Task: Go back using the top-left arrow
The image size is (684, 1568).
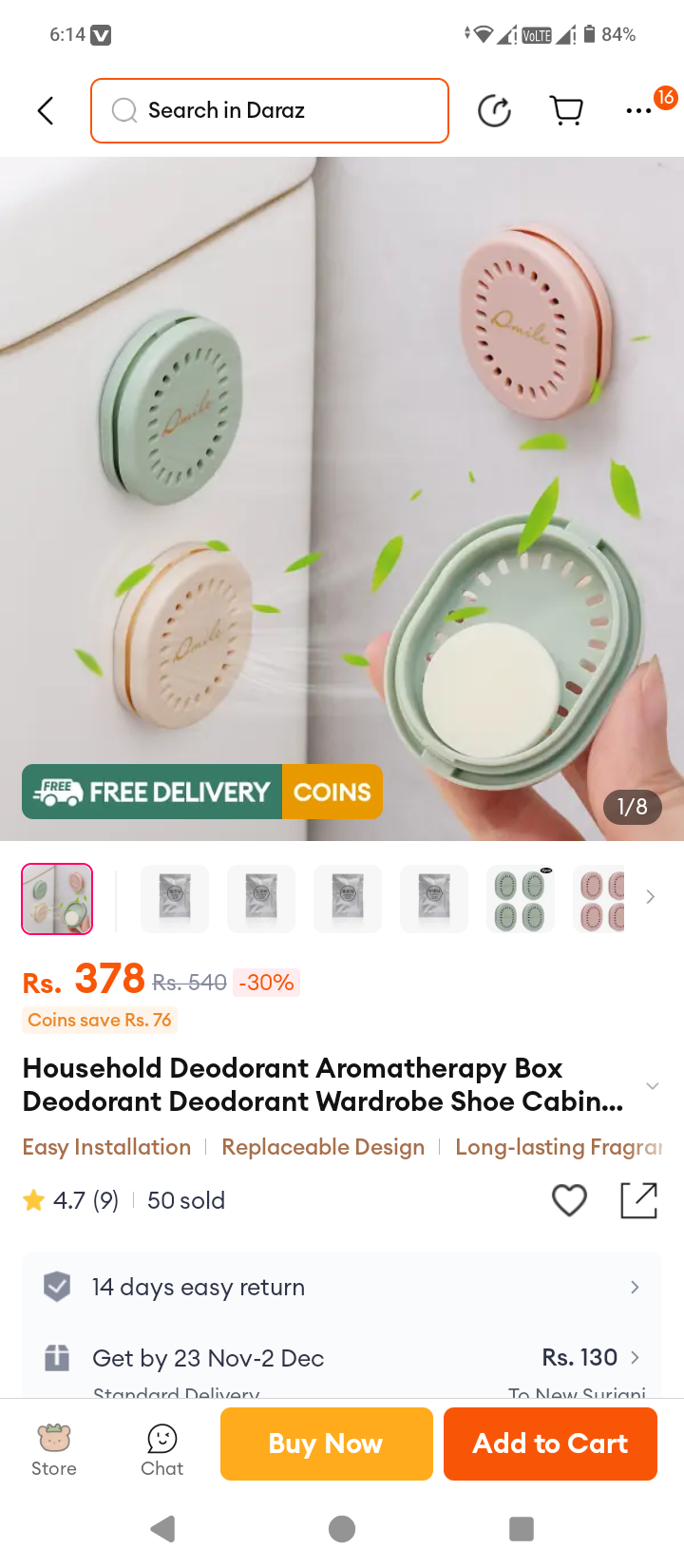Action: [x=45, y=111]
